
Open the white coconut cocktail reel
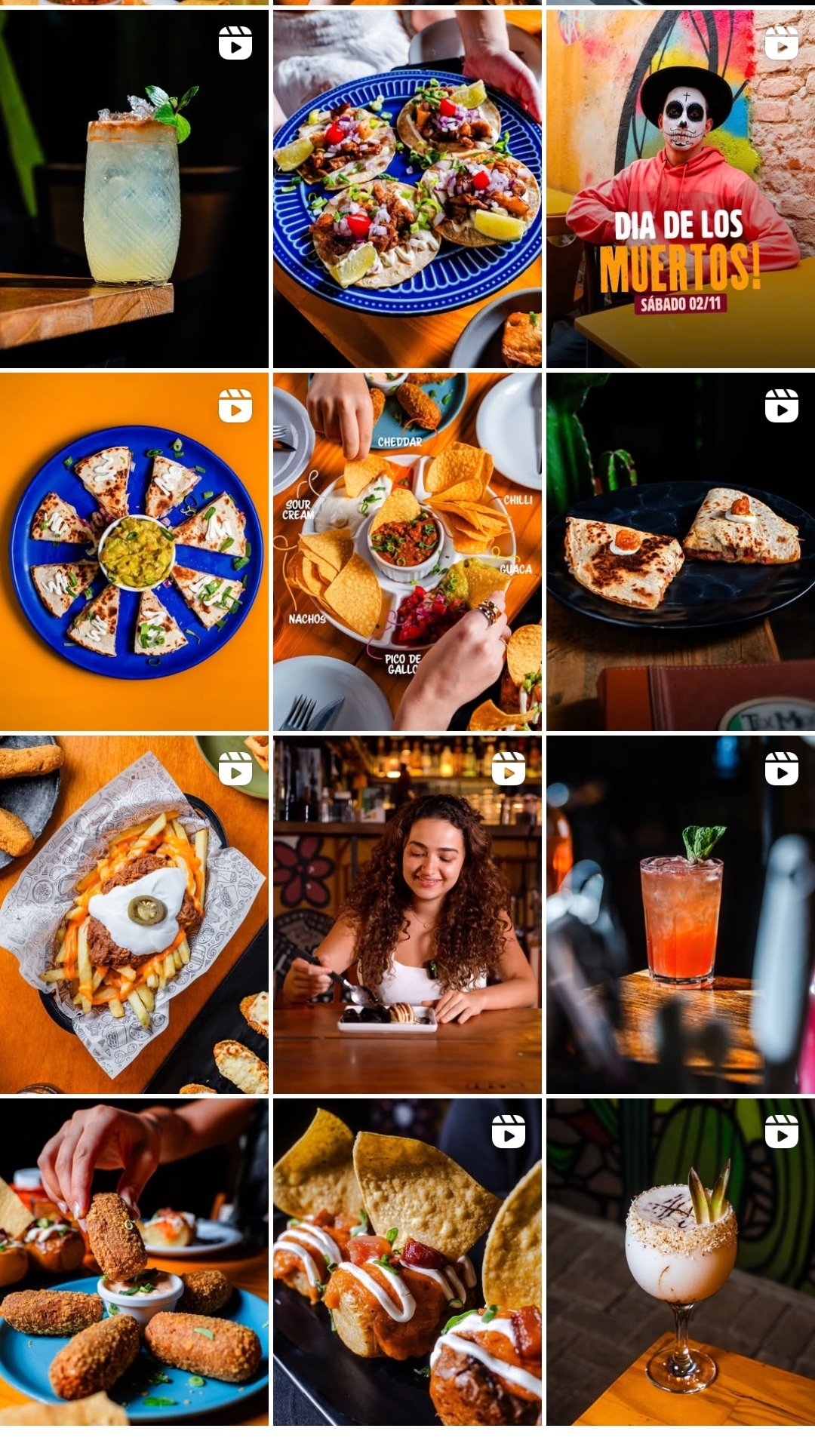coord(680,1261)
